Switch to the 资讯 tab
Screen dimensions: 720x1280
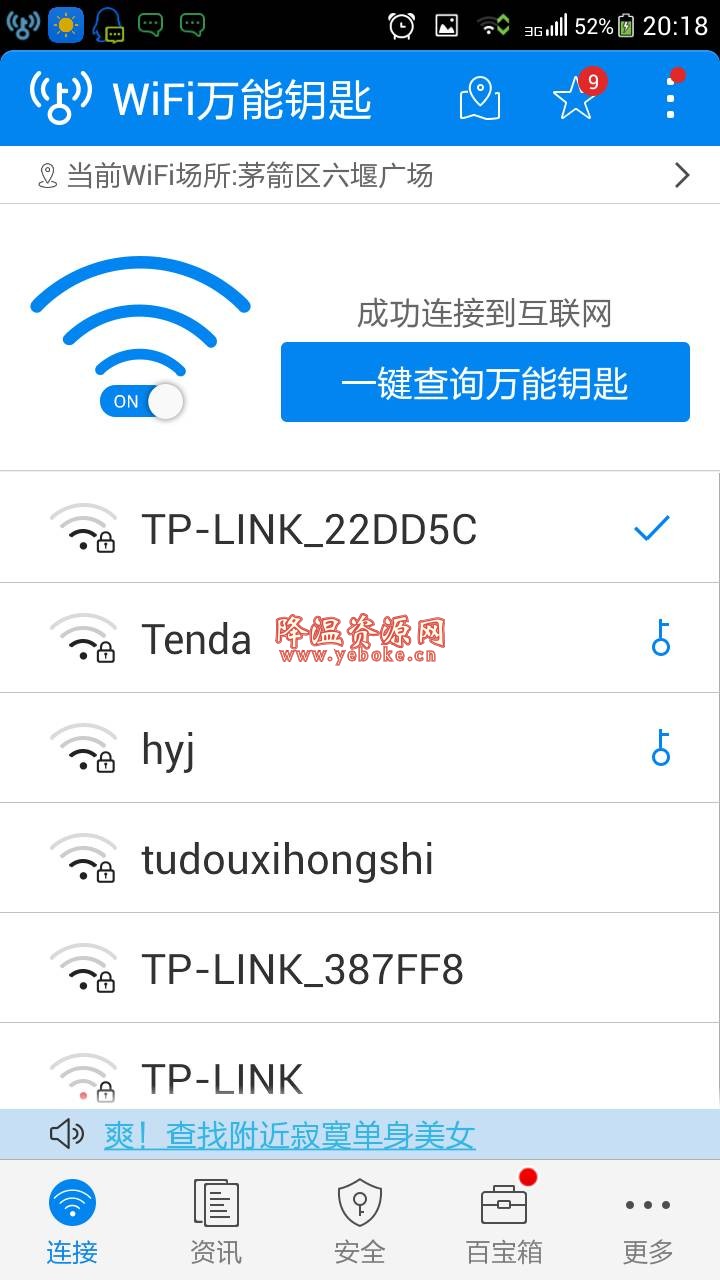[216, 1220]
